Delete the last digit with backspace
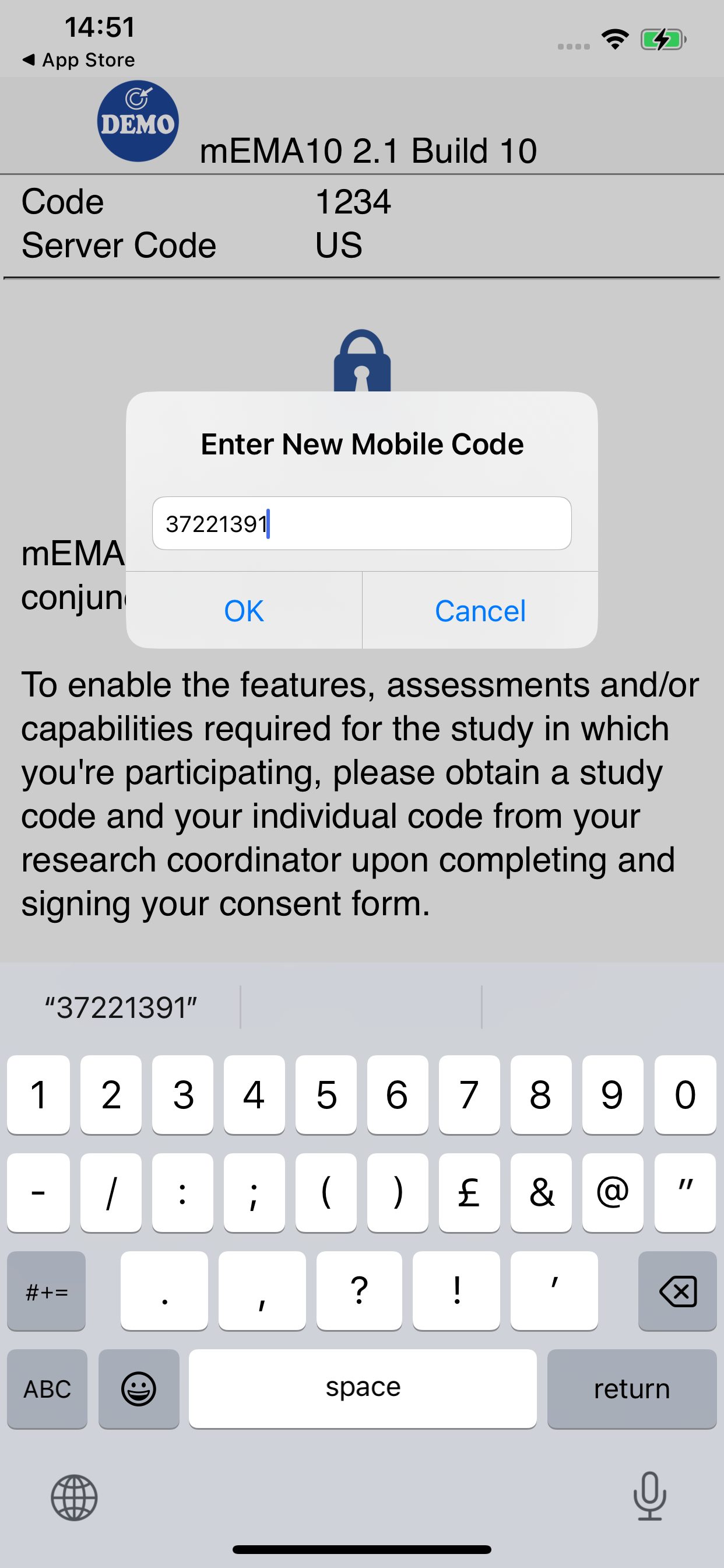This screenshot has width=724, height=1568. 677,1291
